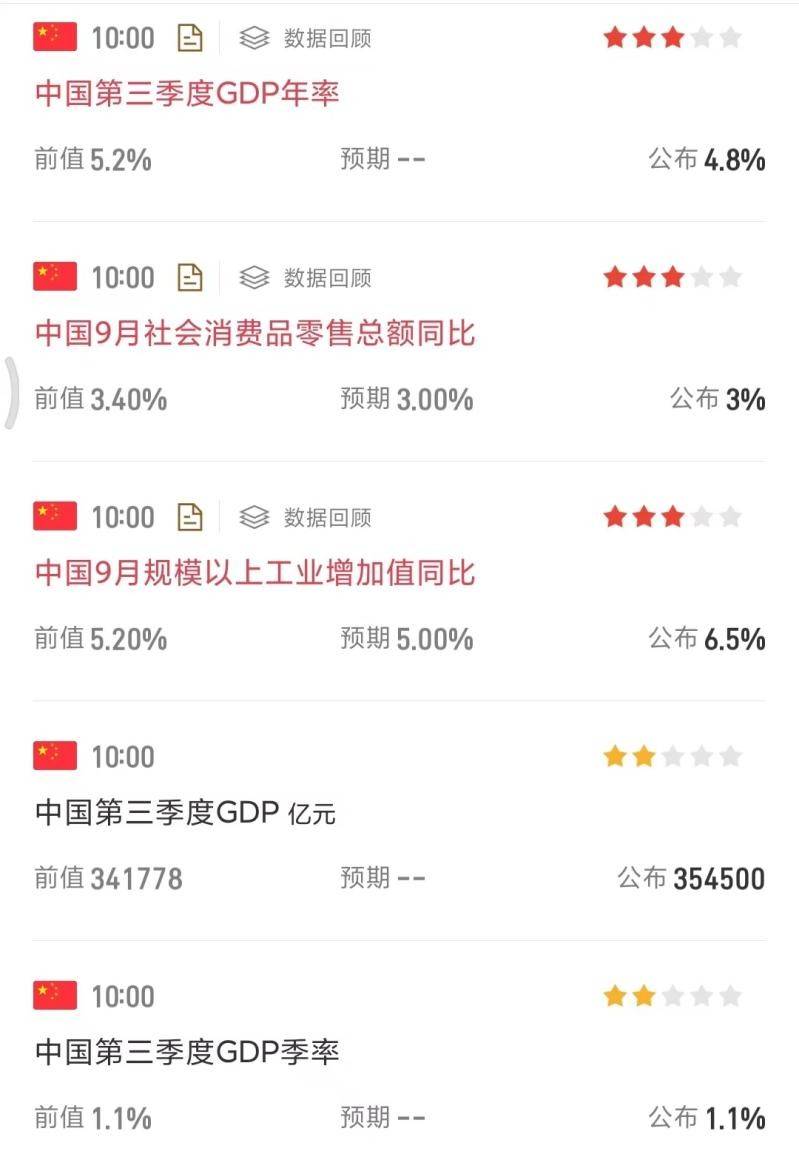Tap 数据回顾 for 中国第三季度GDP年率

coord(306,38)
